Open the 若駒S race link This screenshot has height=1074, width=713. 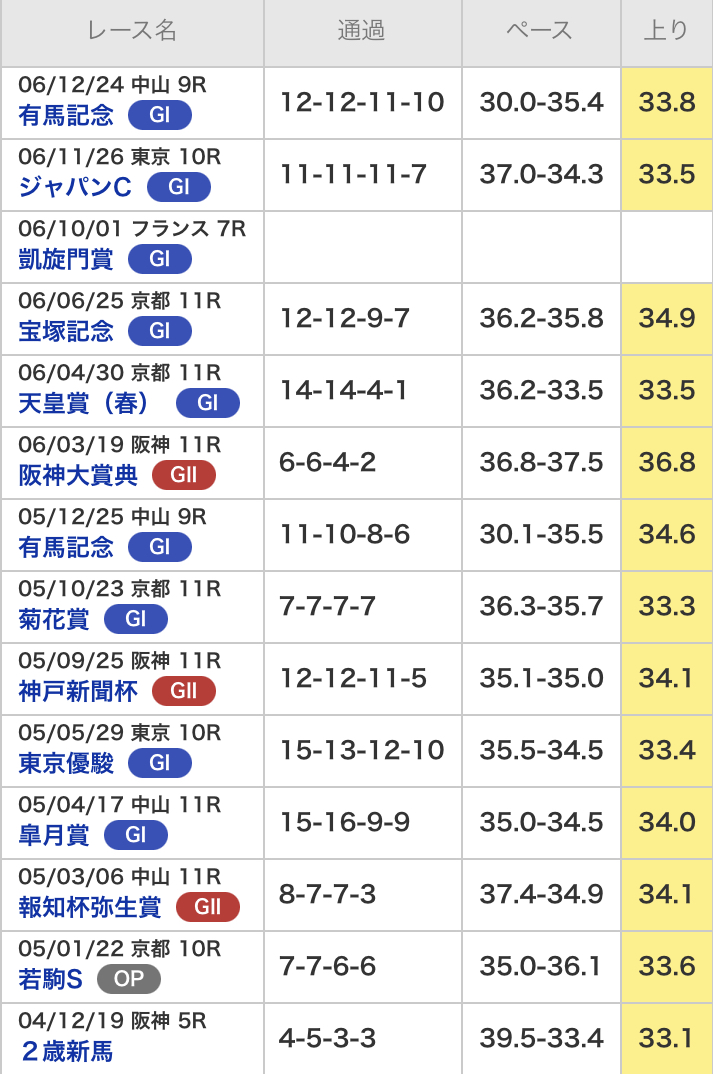pos(51,979)
